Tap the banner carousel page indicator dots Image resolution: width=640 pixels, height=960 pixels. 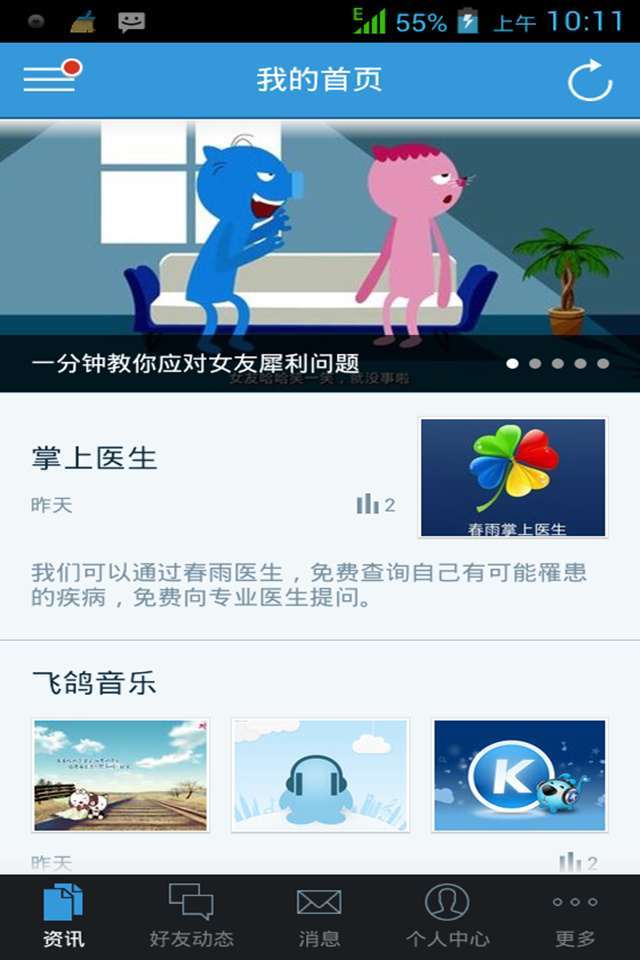(557, 363)
